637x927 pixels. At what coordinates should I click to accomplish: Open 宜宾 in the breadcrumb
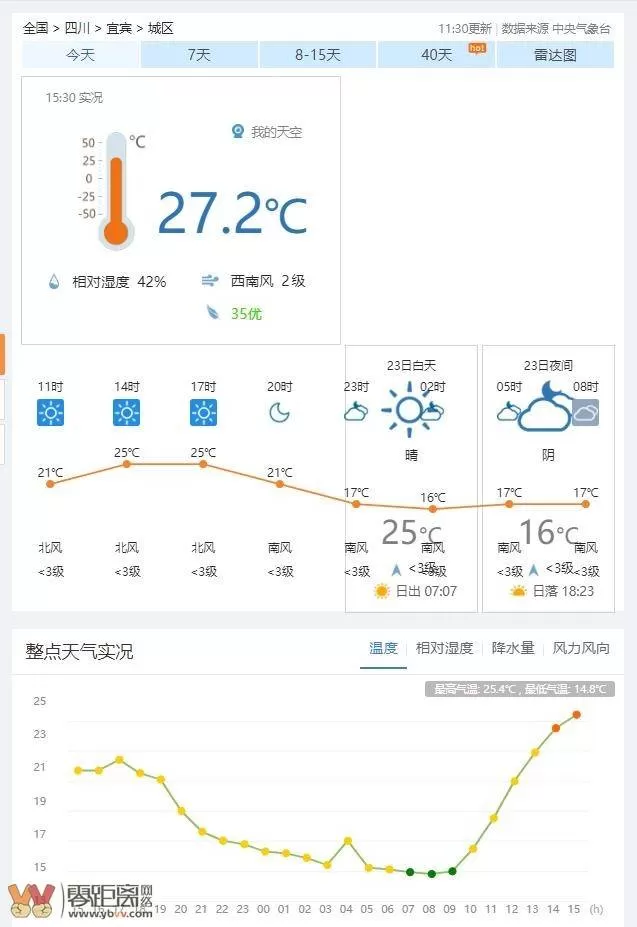pos(119,28)
